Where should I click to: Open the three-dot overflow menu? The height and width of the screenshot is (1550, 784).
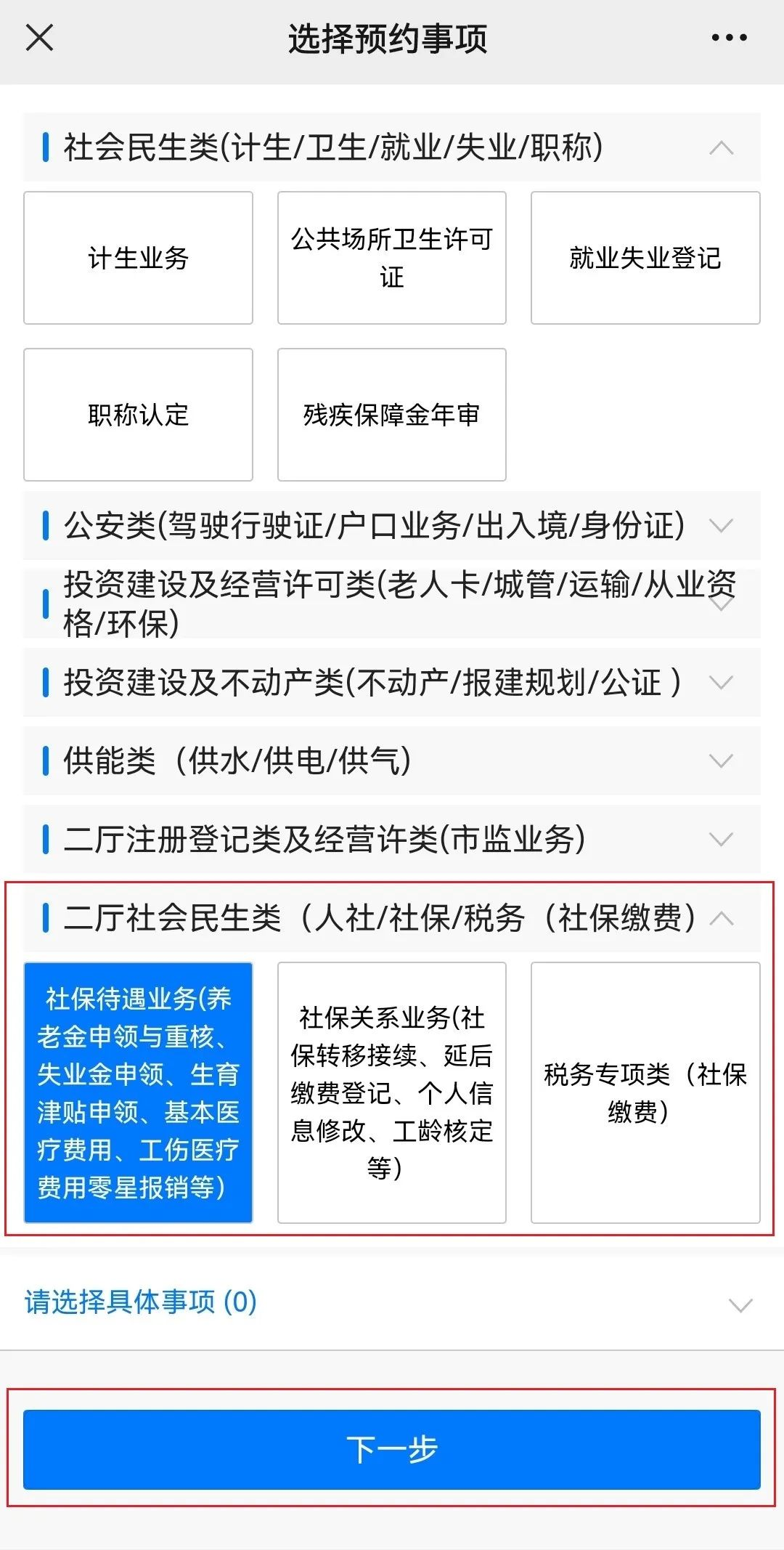pyautogui.click(x=729, y=38)
